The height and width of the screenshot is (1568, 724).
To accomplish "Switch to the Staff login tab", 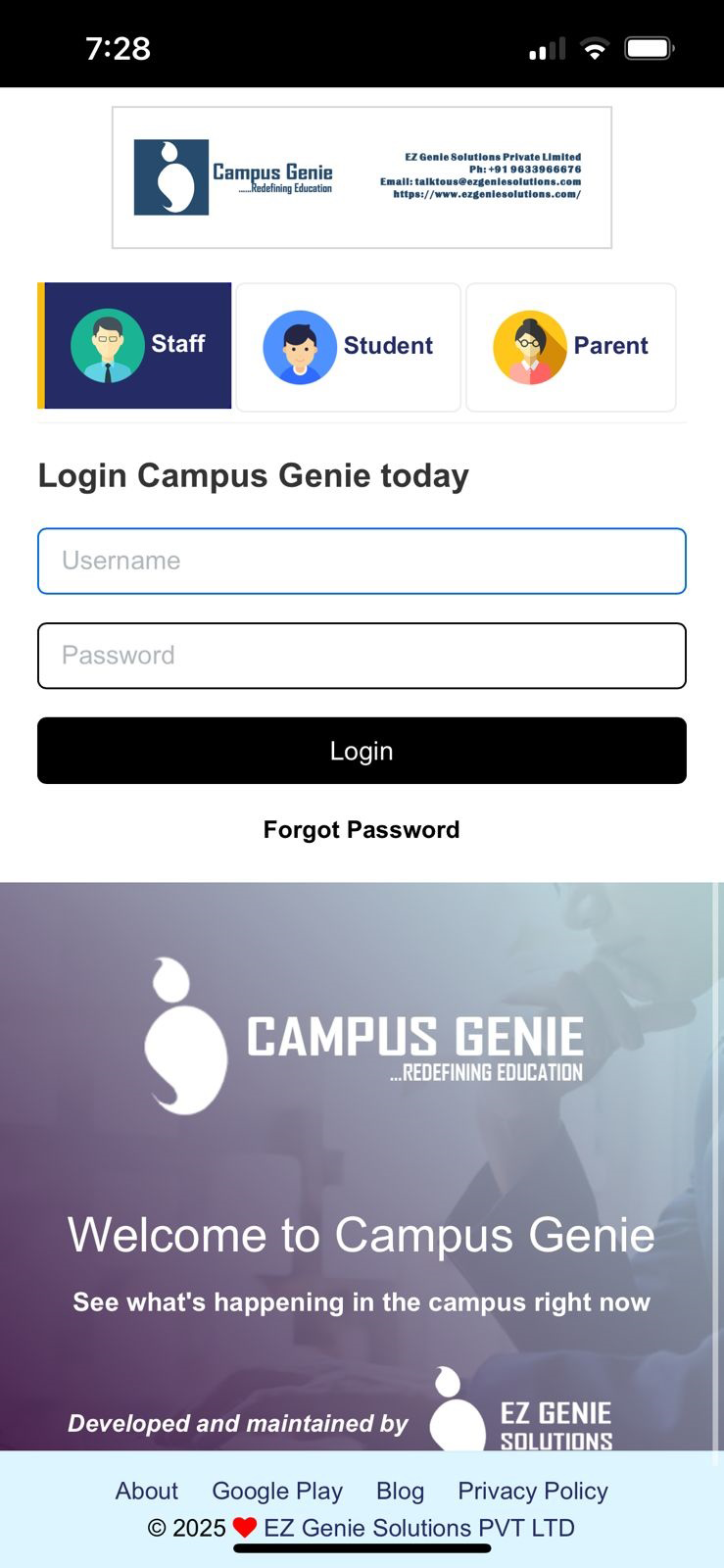I will tap(137, 345).
